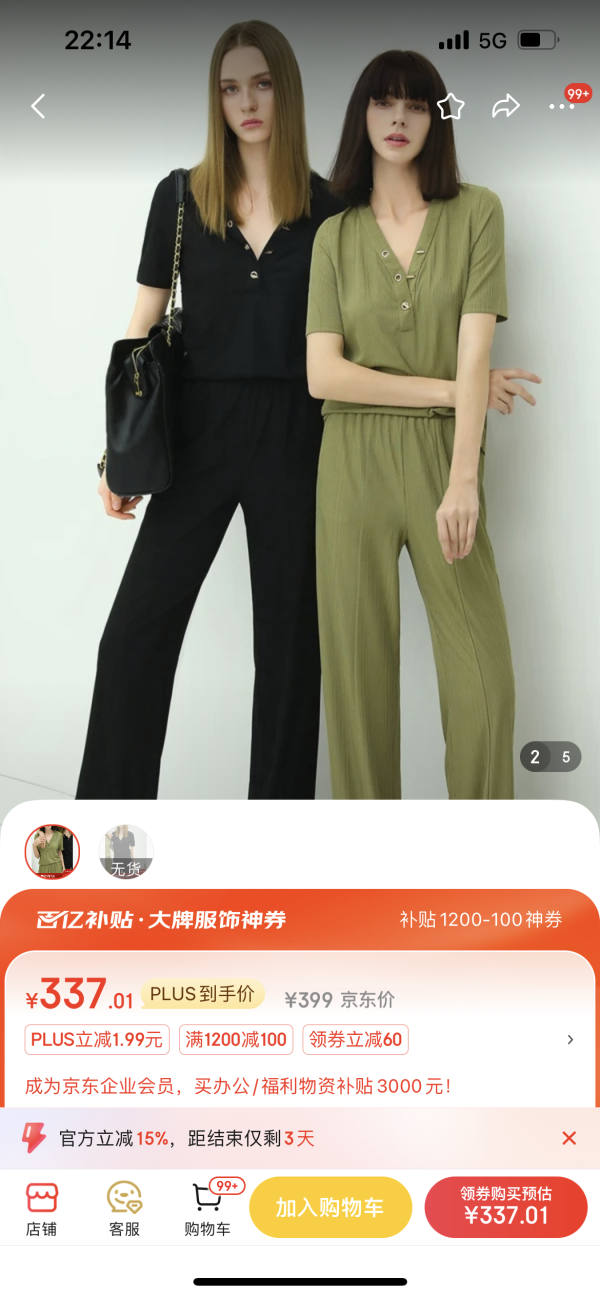The image size is (600, 1298).
Task: Select the out-of-stock 无货 color thumbnail
Action: coord(126,852)
